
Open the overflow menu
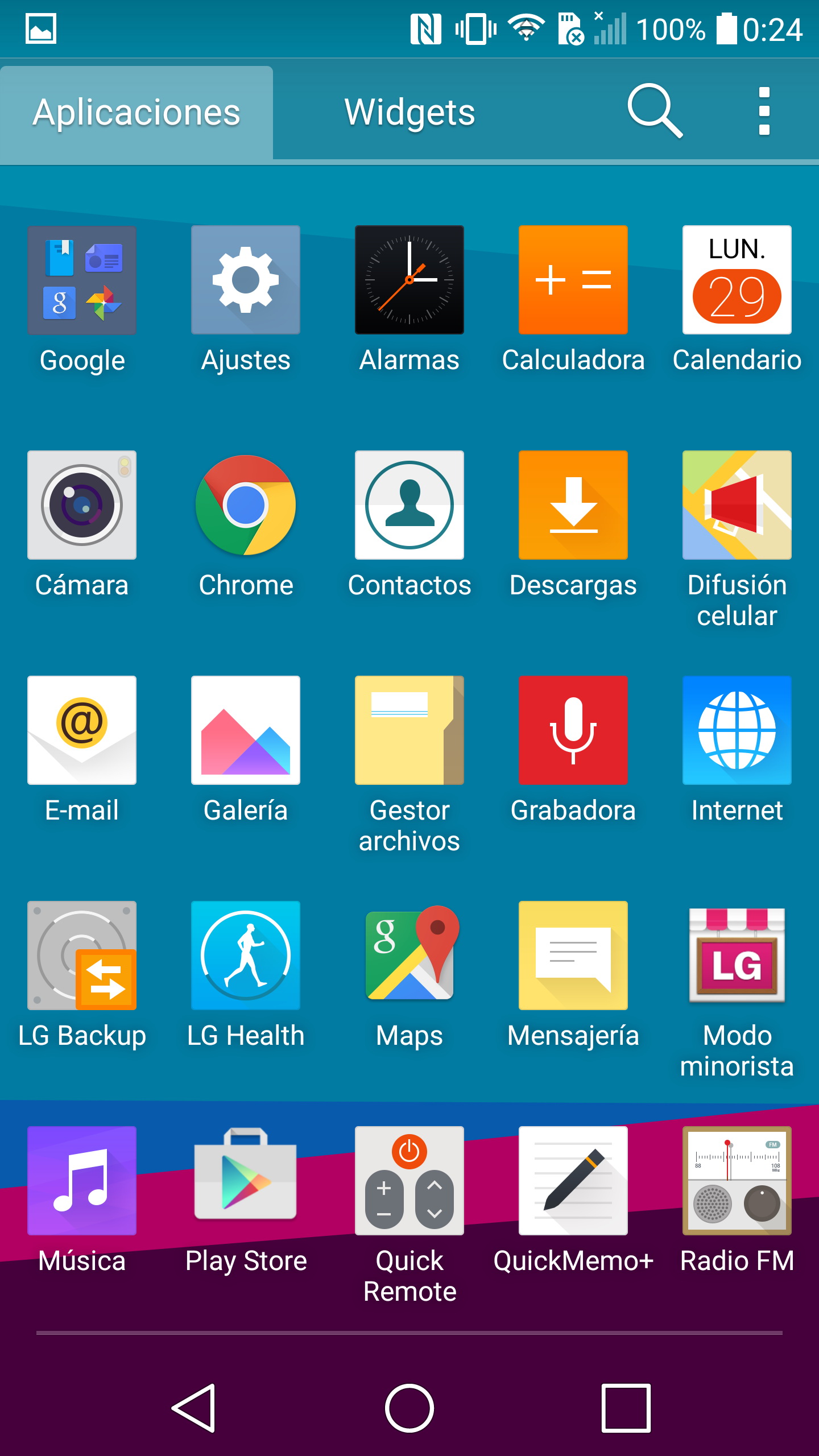[x=764, y=111]
